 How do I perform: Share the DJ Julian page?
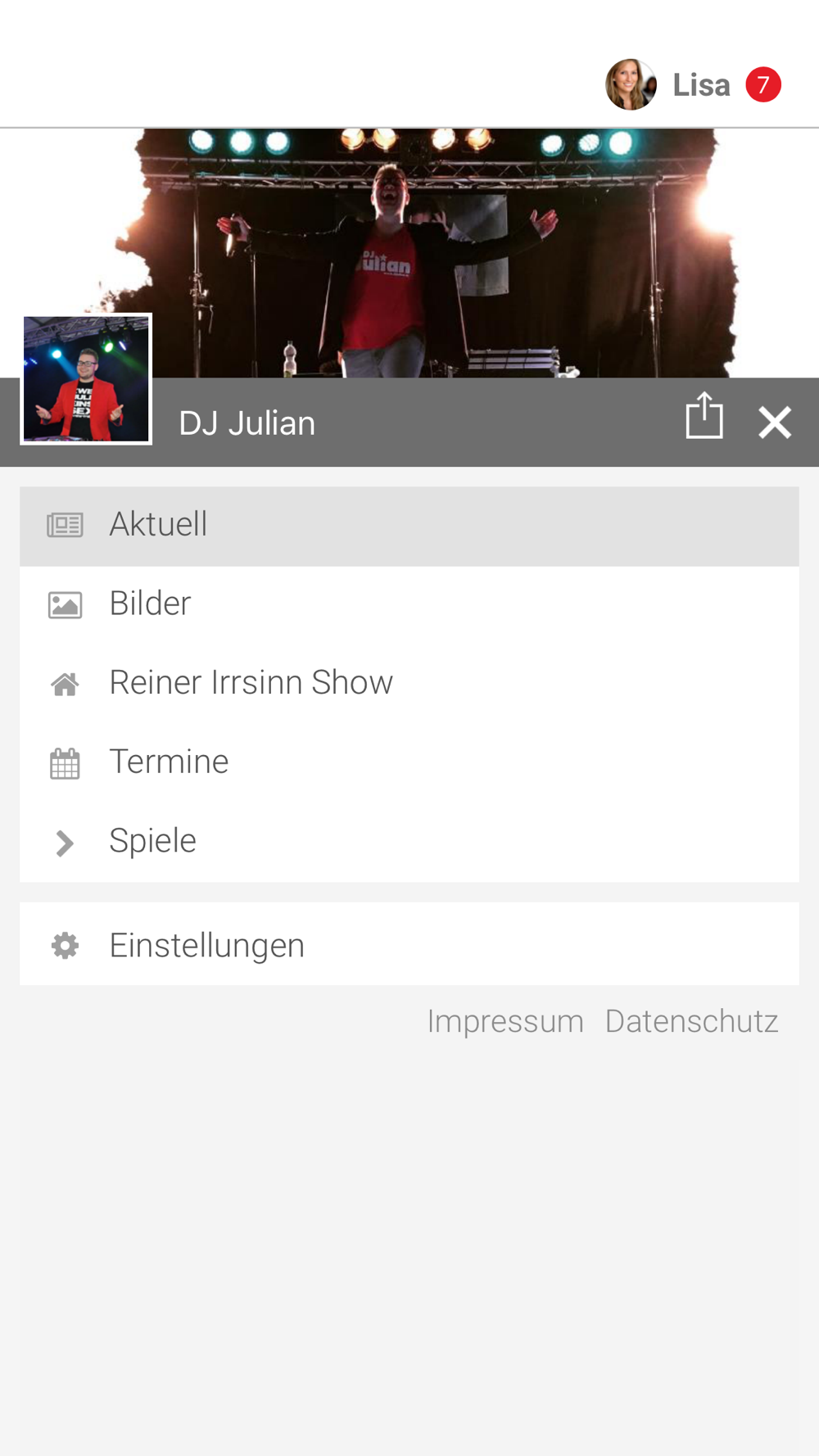coord(704,416)
